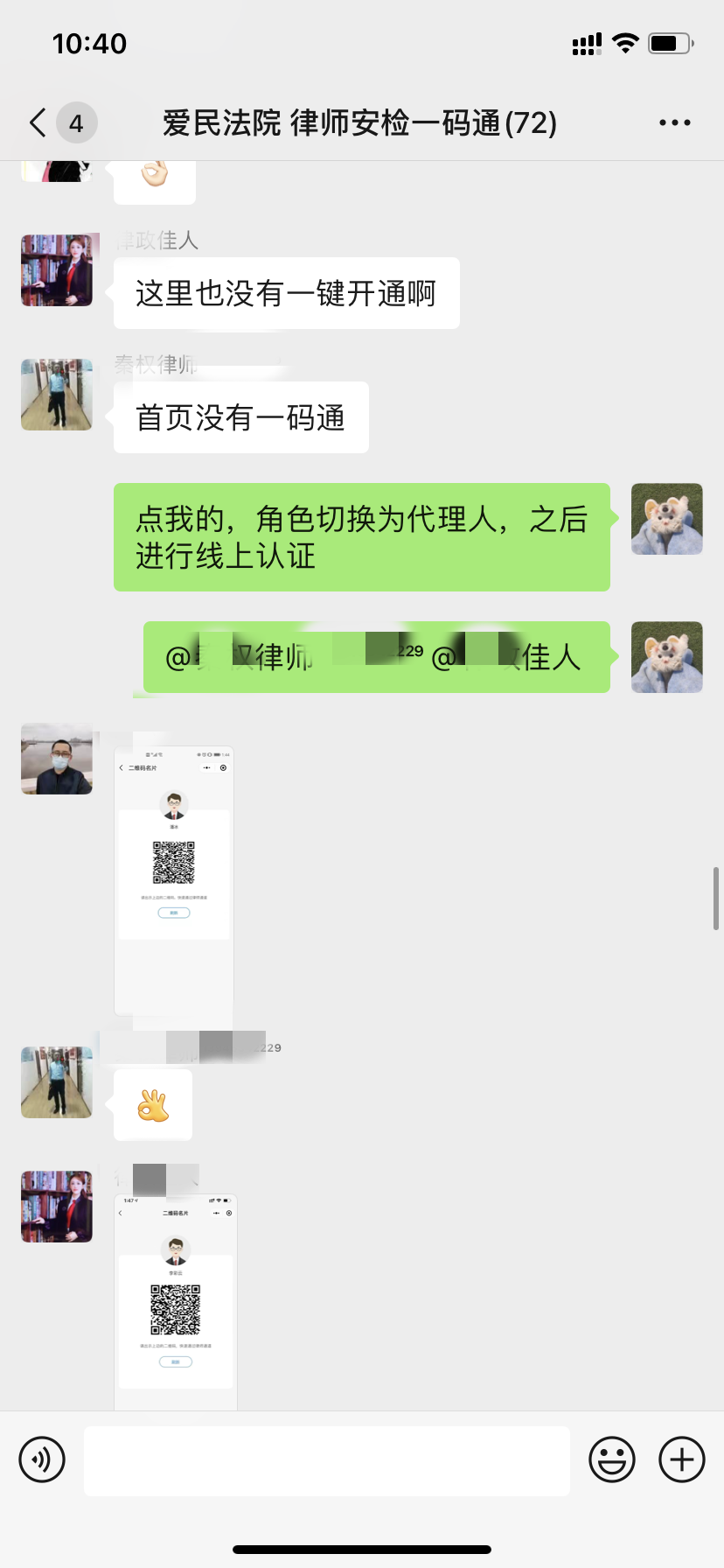
Task: Open the group chat overflow menu
Action: pos(674,123)
